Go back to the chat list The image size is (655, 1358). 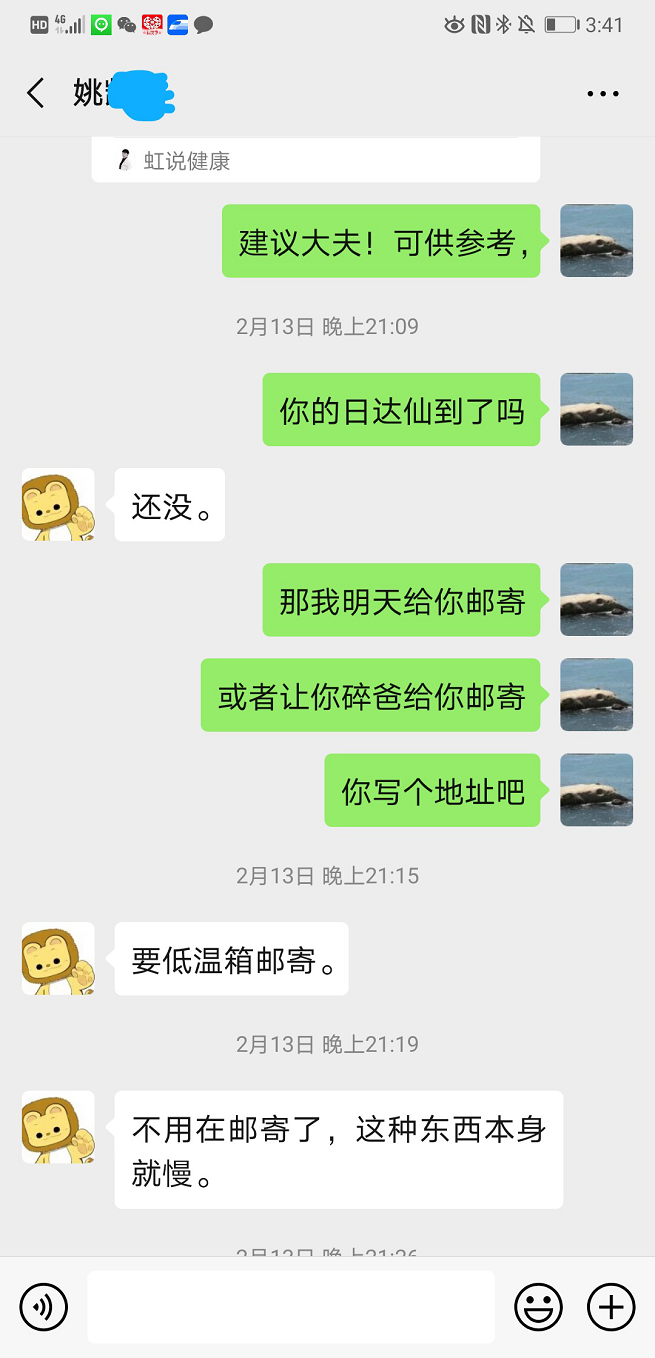tap(36, 93)
